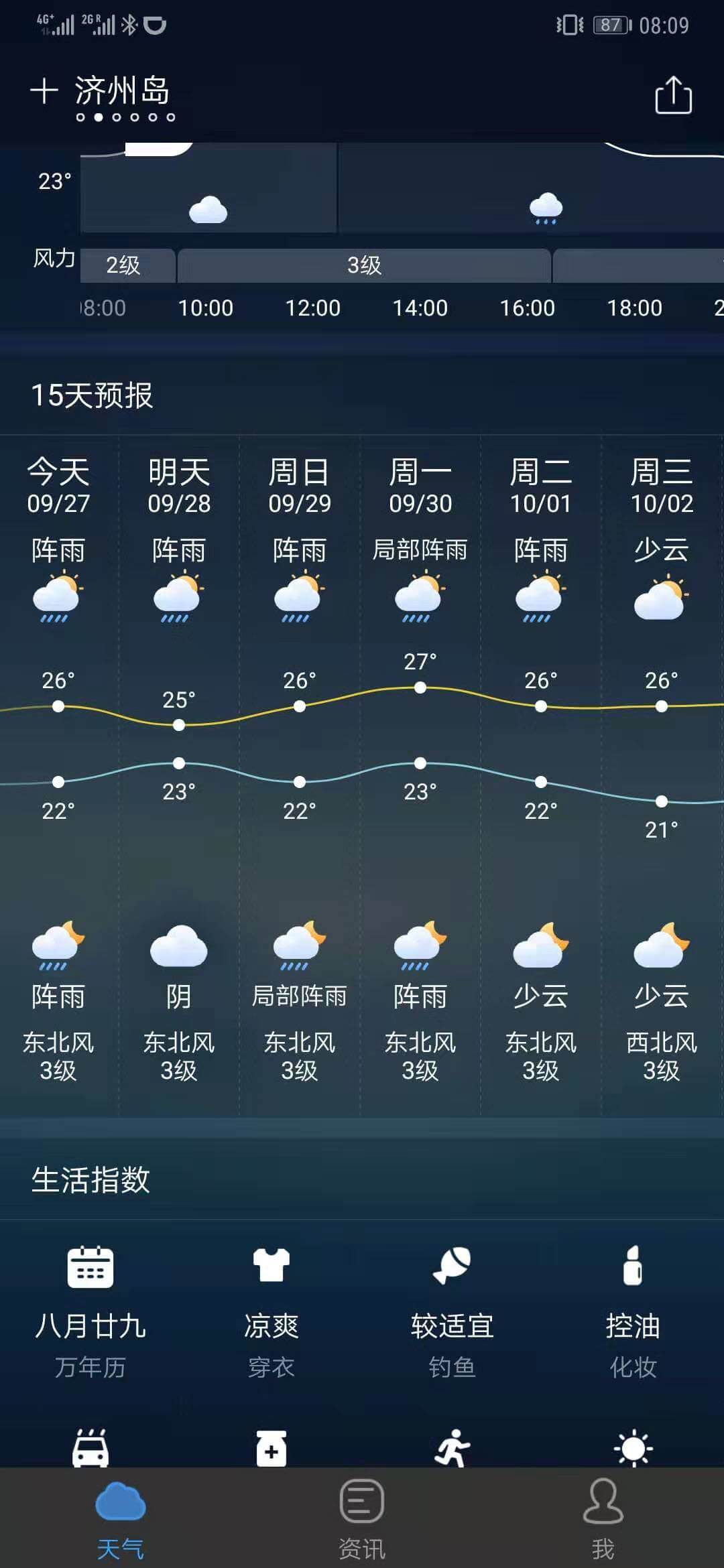Tap the city page indicator dots

coord(125,117)
